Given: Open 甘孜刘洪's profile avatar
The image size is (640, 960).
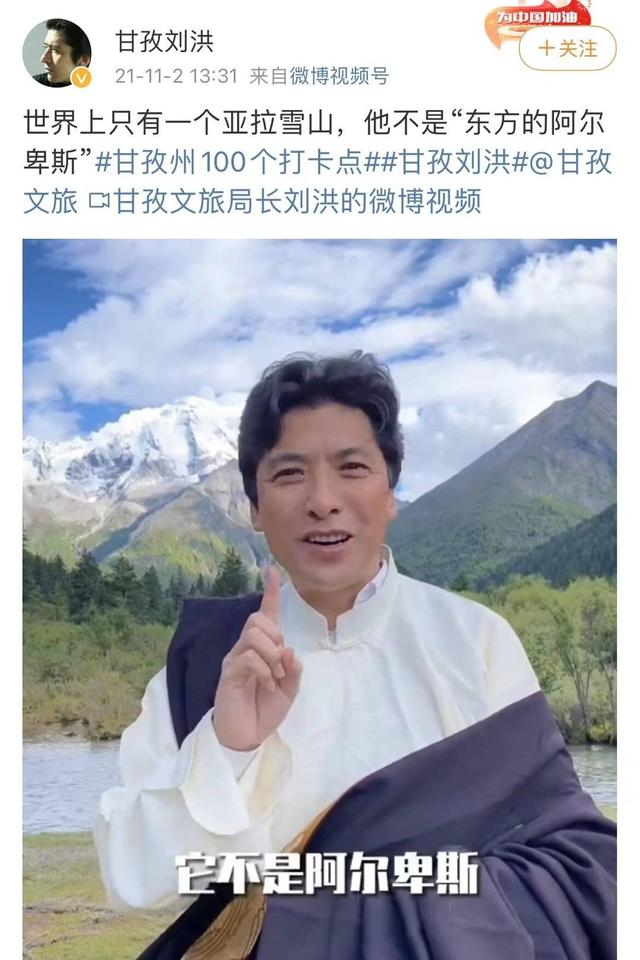Looking at the screenshot, I should coord(57,53).
